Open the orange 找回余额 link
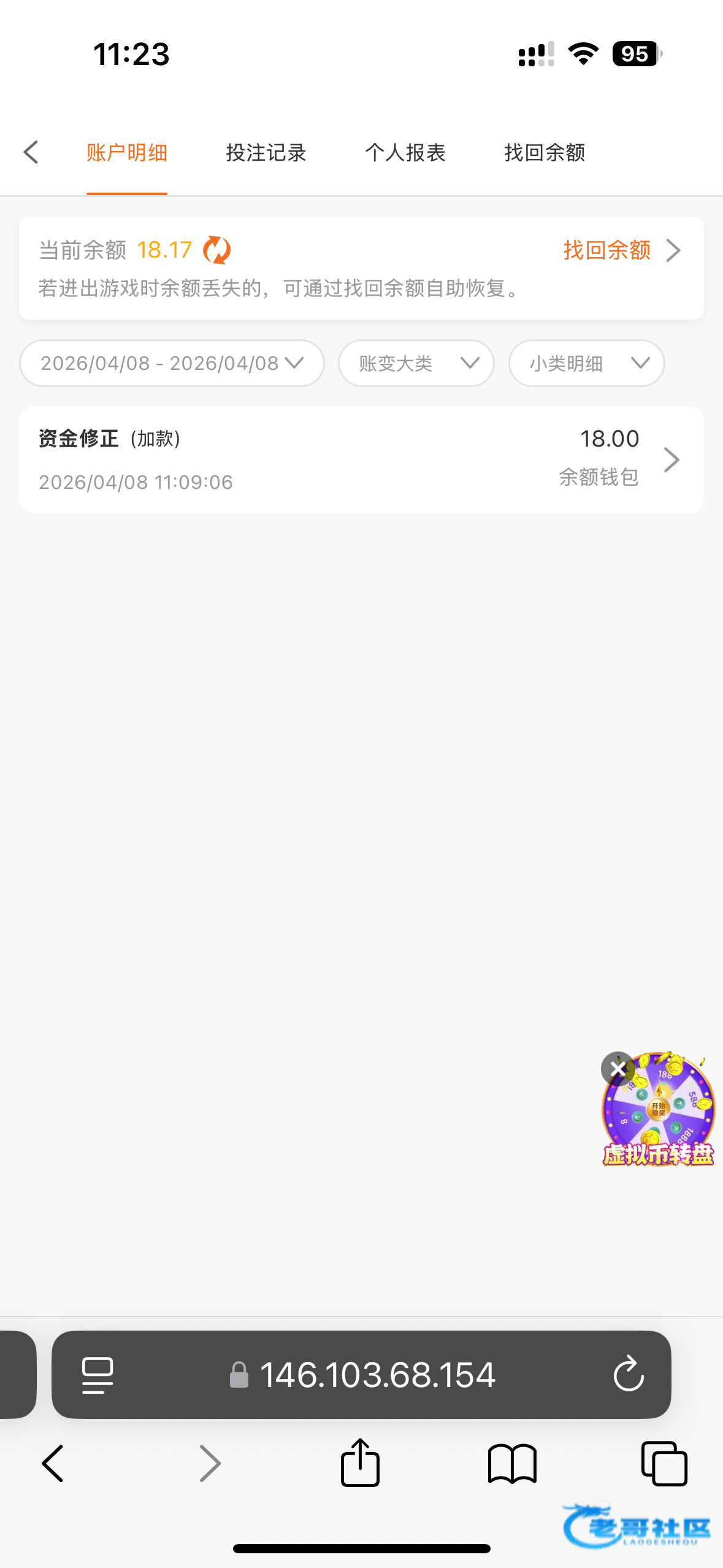Image resolution: width=723 pixels, height=1568 pixels. [619, 250]
